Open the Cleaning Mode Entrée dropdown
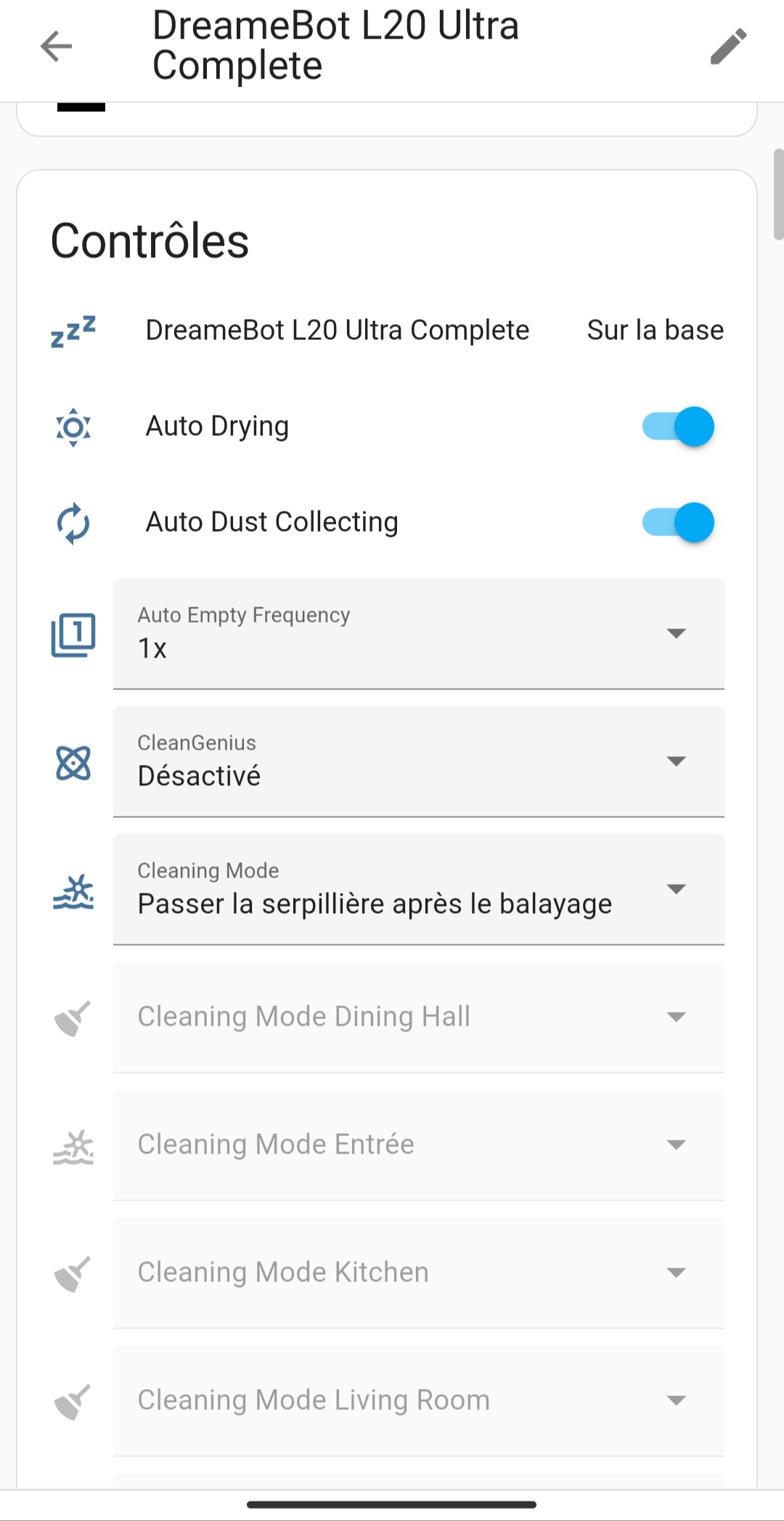This screenshot has width=784, height=1521. (419, 1145)
